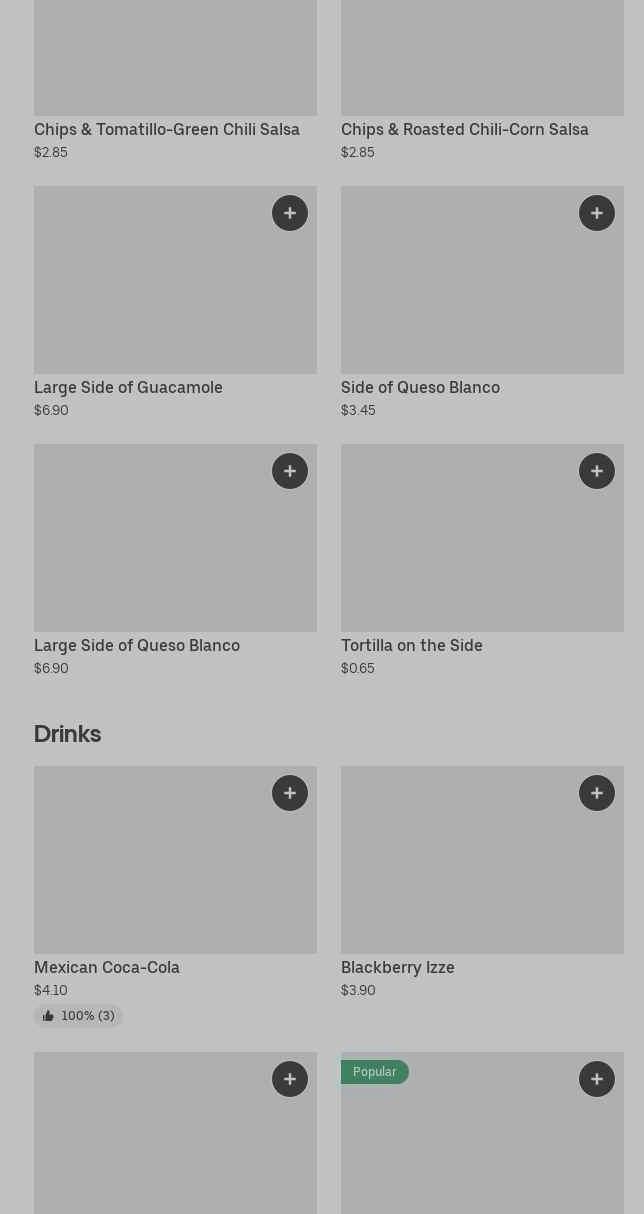Add Large Side of Guacamole to cart
Image resolution: width=644 pixels, height=1214 pixels.
[290, 213]
